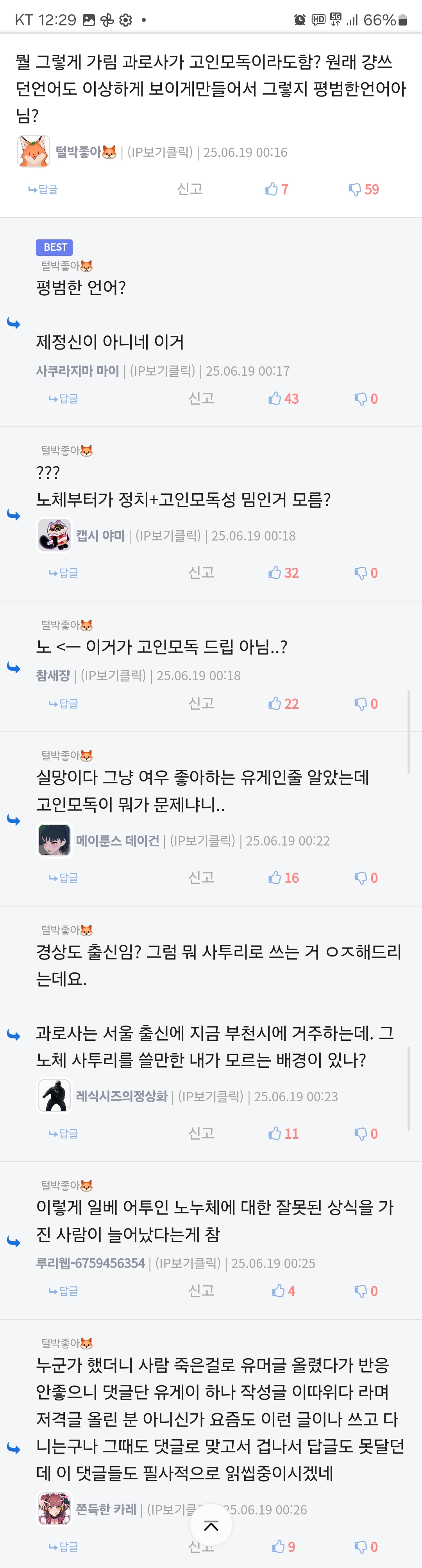Like 쫀득한 카레's comment

coord(283,1547)
